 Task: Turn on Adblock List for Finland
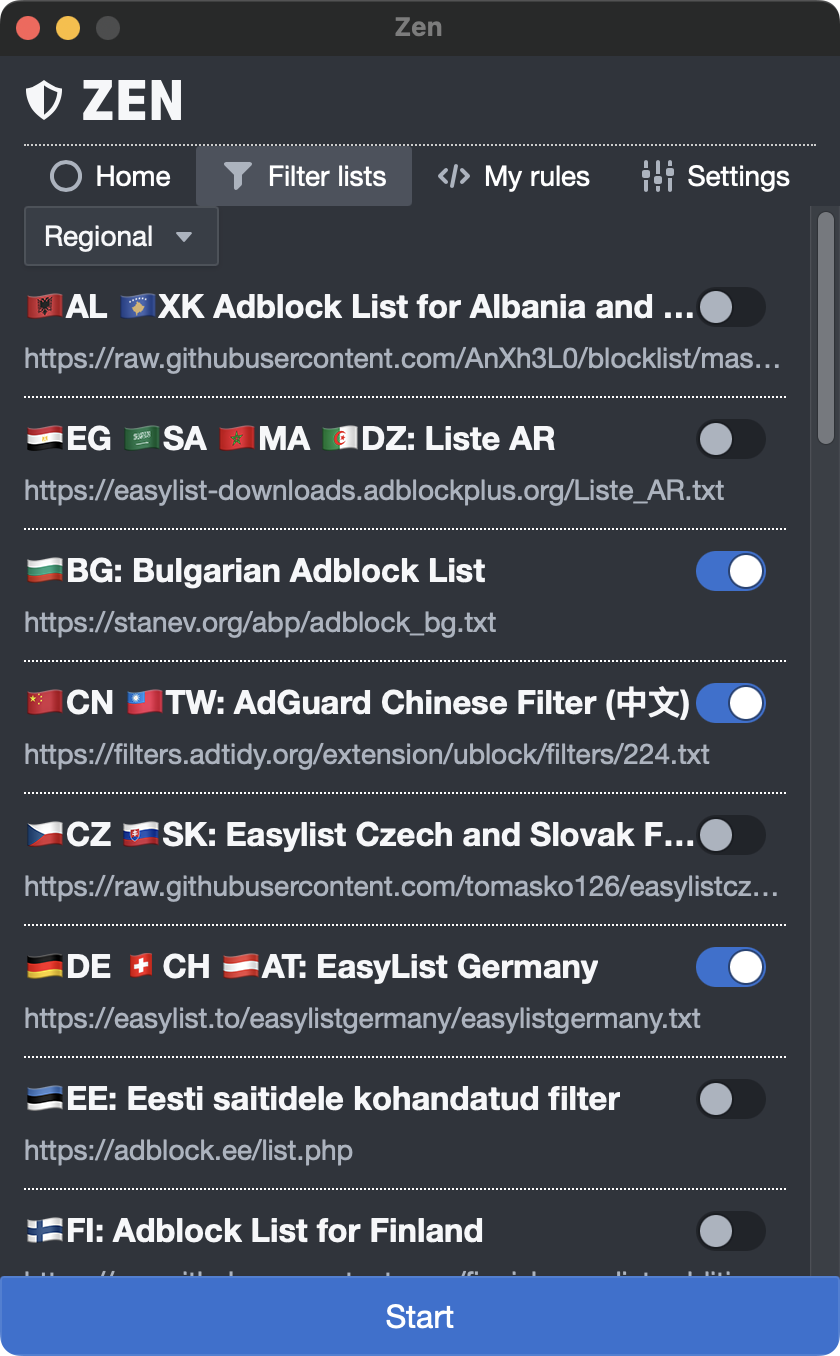point(730,1231)
